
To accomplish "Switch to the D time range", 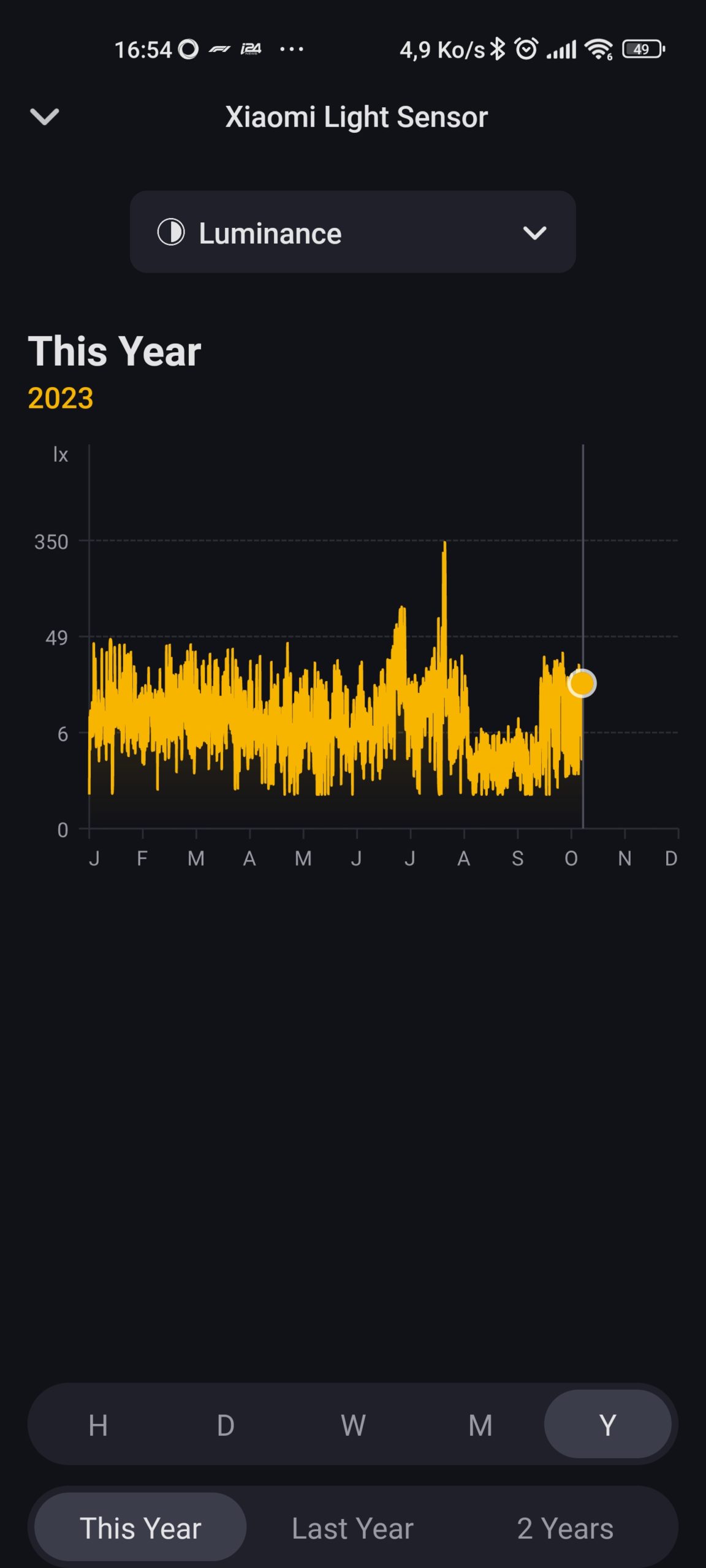I will pyautogui.click(x=226, y=1425).
